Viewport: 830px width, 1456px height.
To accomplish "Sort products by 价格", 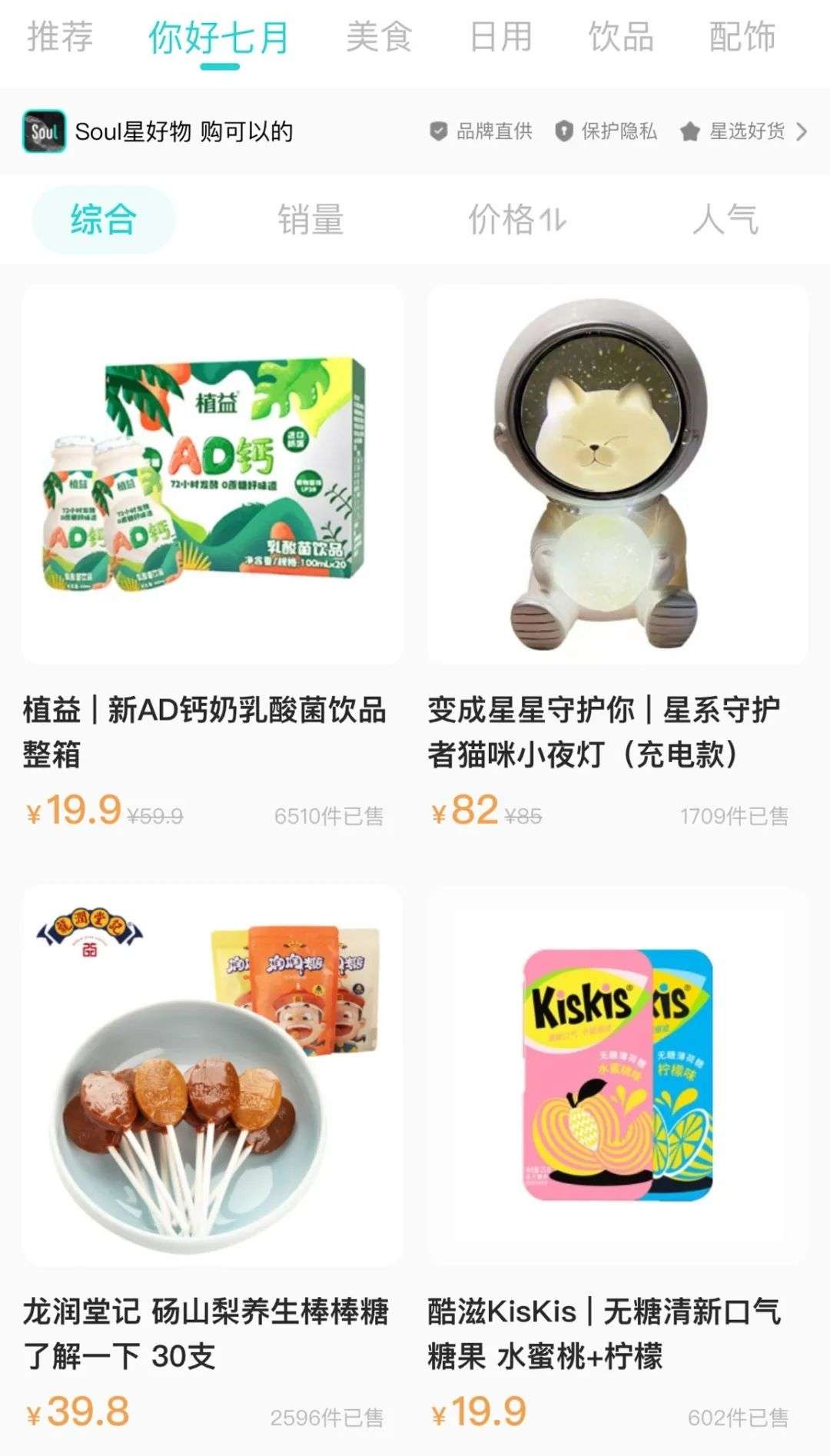I will pos(517,220).
